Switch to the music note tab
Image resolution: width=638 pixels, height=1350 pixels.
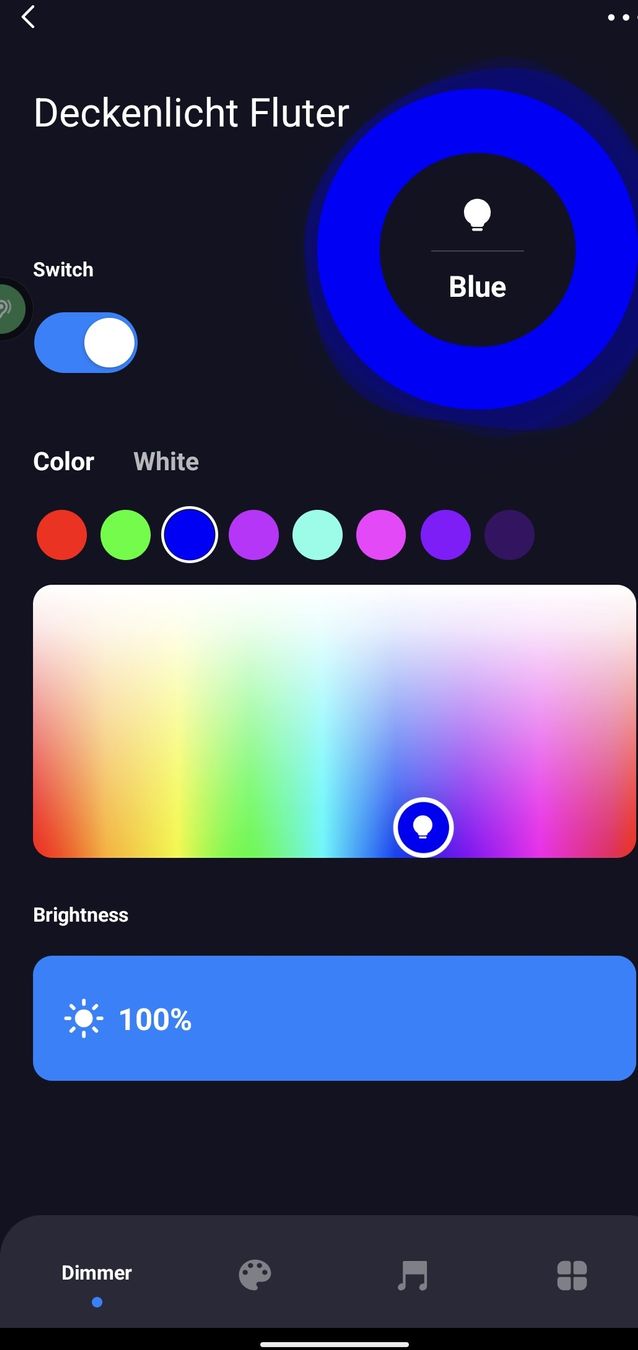pyautogui.click(x=412, y=1275)
